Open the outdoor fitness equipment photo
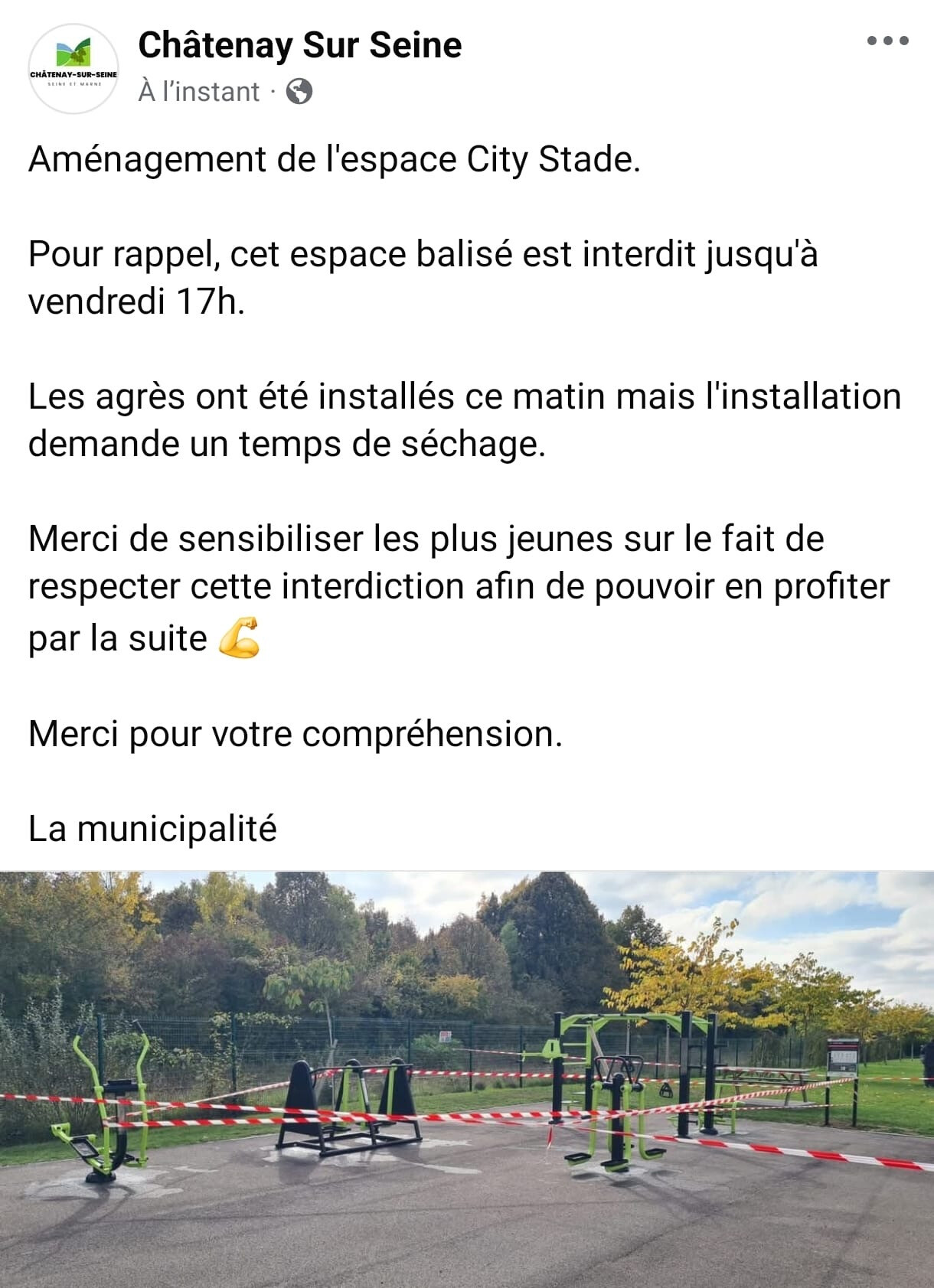This screenshot has height=1288, width=934. click(x=467, y=1079)
